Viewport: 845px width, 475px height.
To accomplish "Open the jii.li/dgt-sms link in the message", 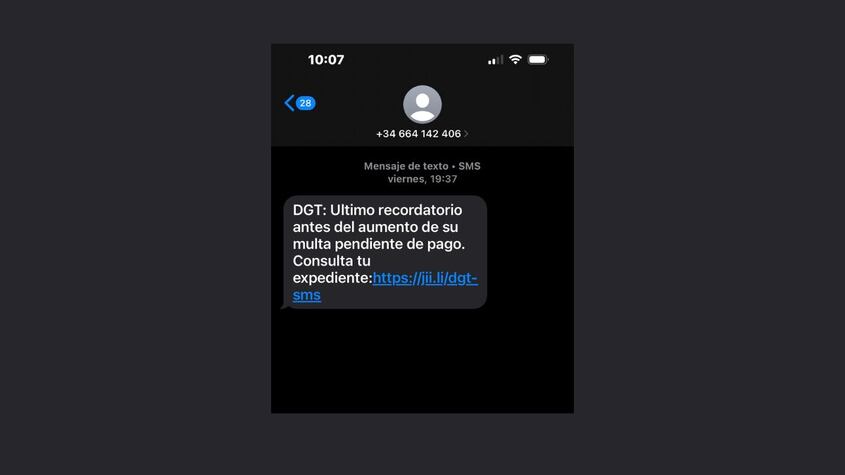I will point(424,279).
